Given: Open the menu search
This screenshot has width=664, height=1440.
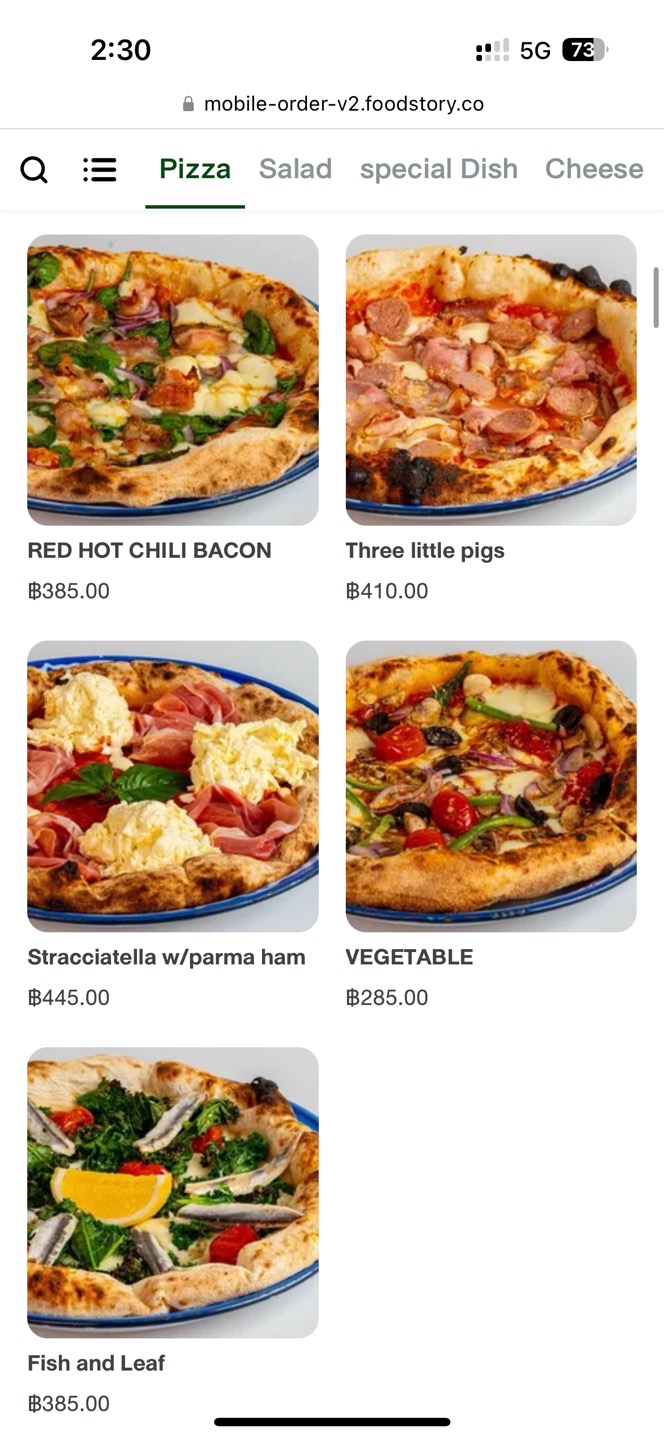Looking at the screenshot, I should tap(34, 170).
